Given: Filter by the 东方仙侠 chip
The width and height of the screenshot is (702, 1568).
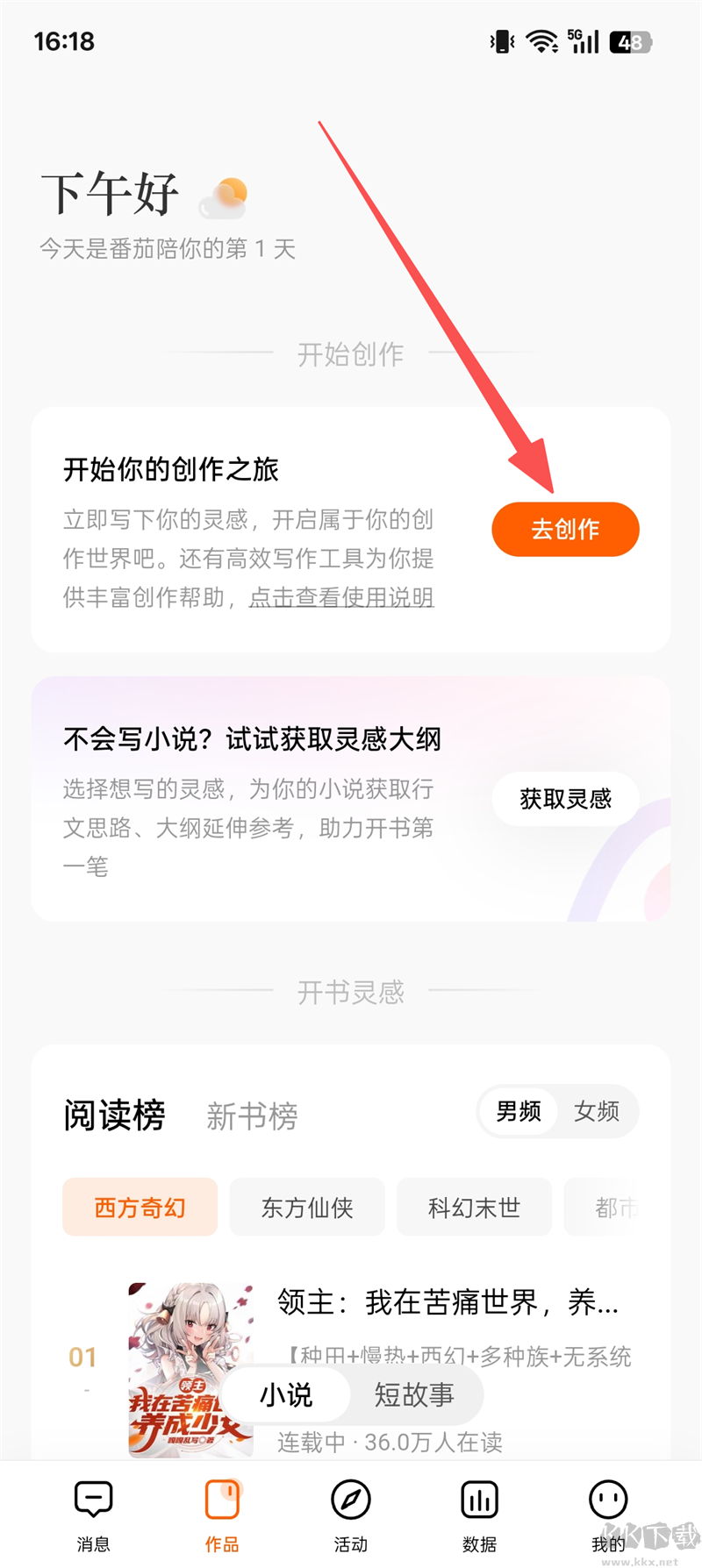Looking at the screenshot, I should 307,1208.
